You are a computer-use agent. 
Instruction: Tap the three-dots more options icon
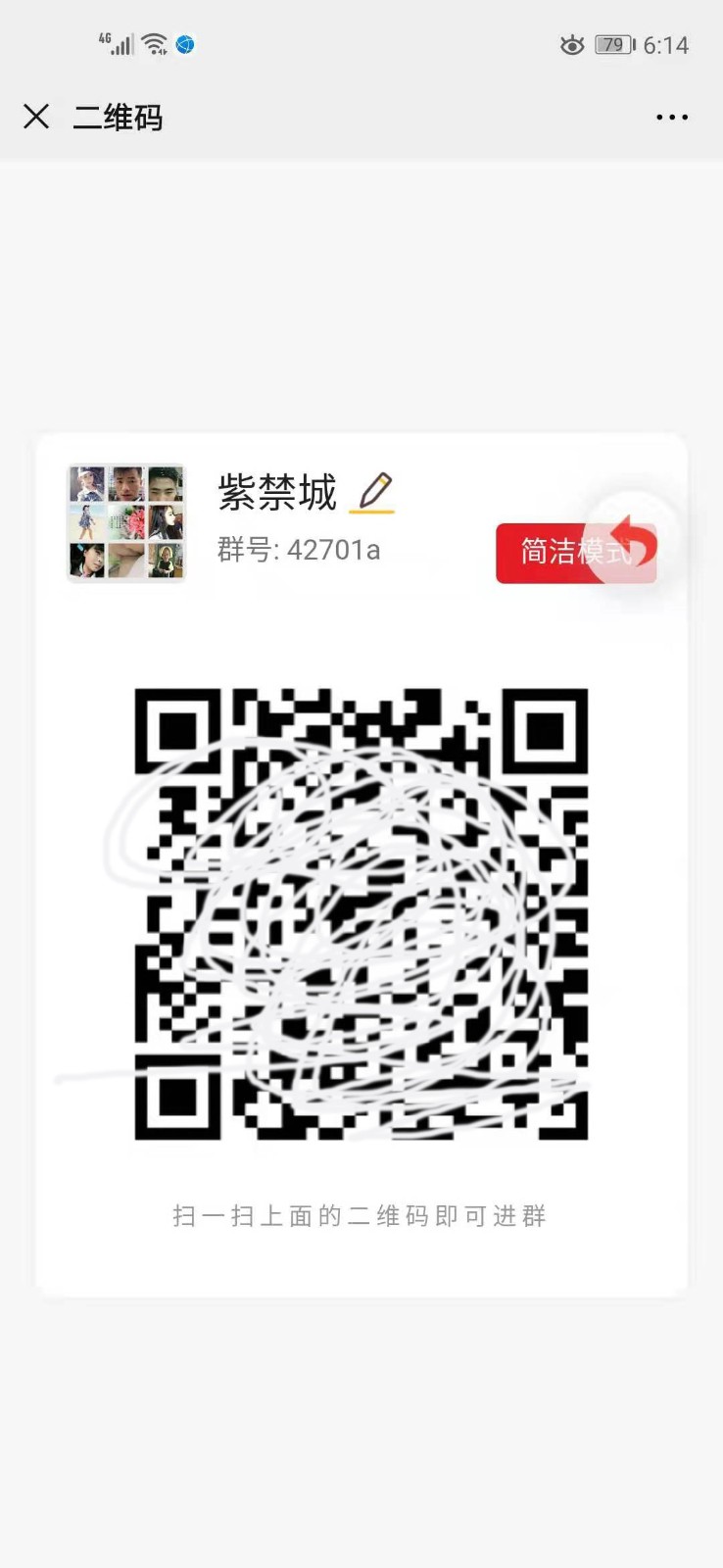pyautogui.click(x=672, y=117)
